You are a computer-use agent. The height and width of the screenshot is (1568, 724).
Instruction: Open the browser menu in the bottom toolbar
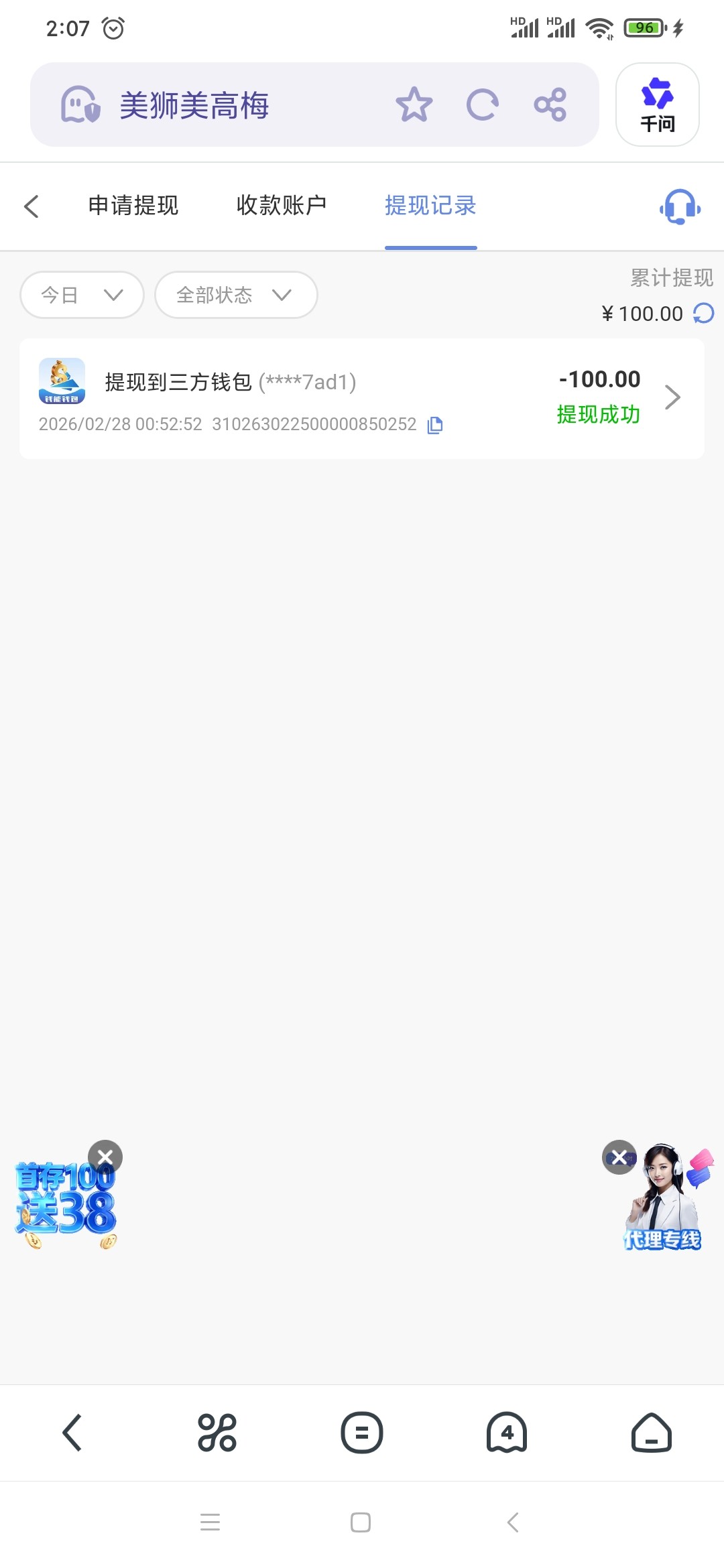click(362, 1433)
